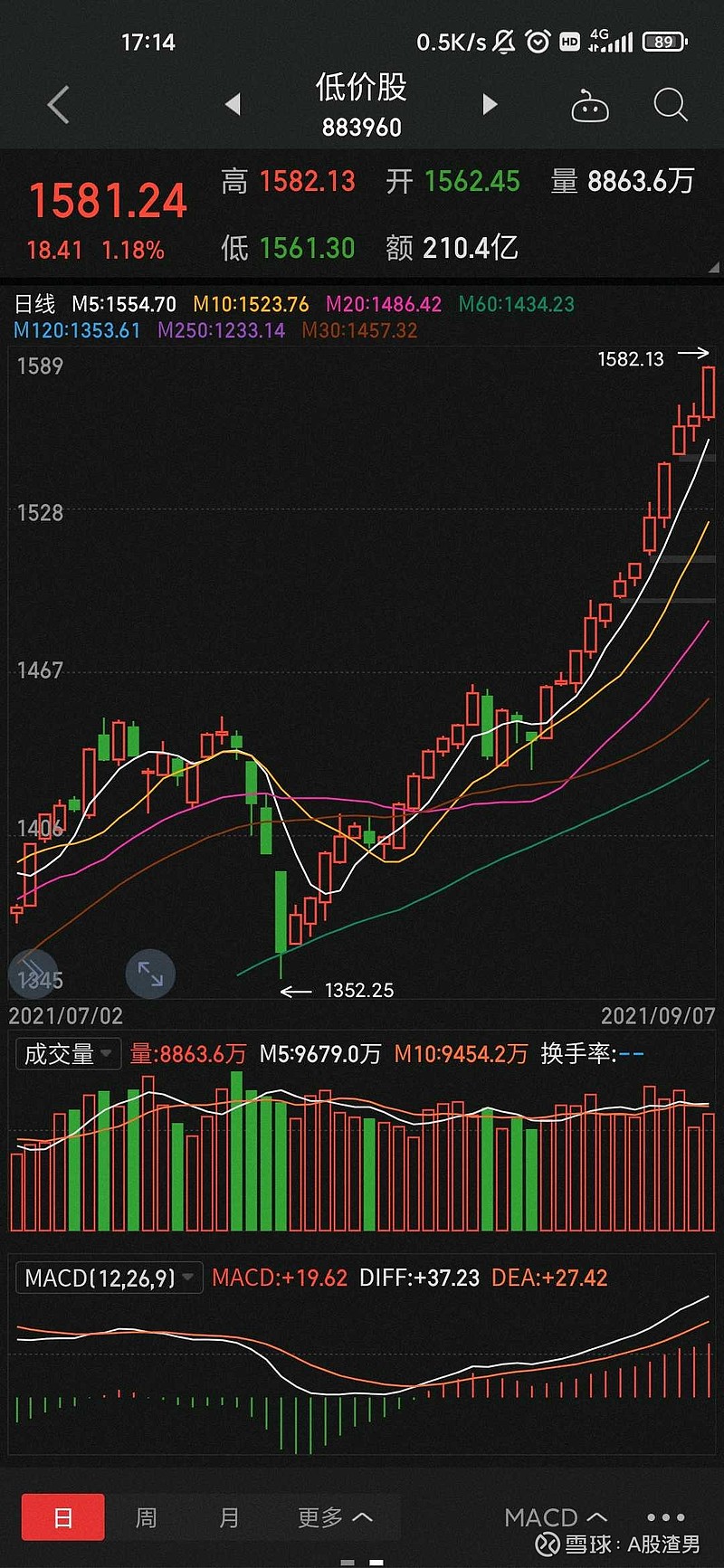Open the search magnifier

coord(671,105)
